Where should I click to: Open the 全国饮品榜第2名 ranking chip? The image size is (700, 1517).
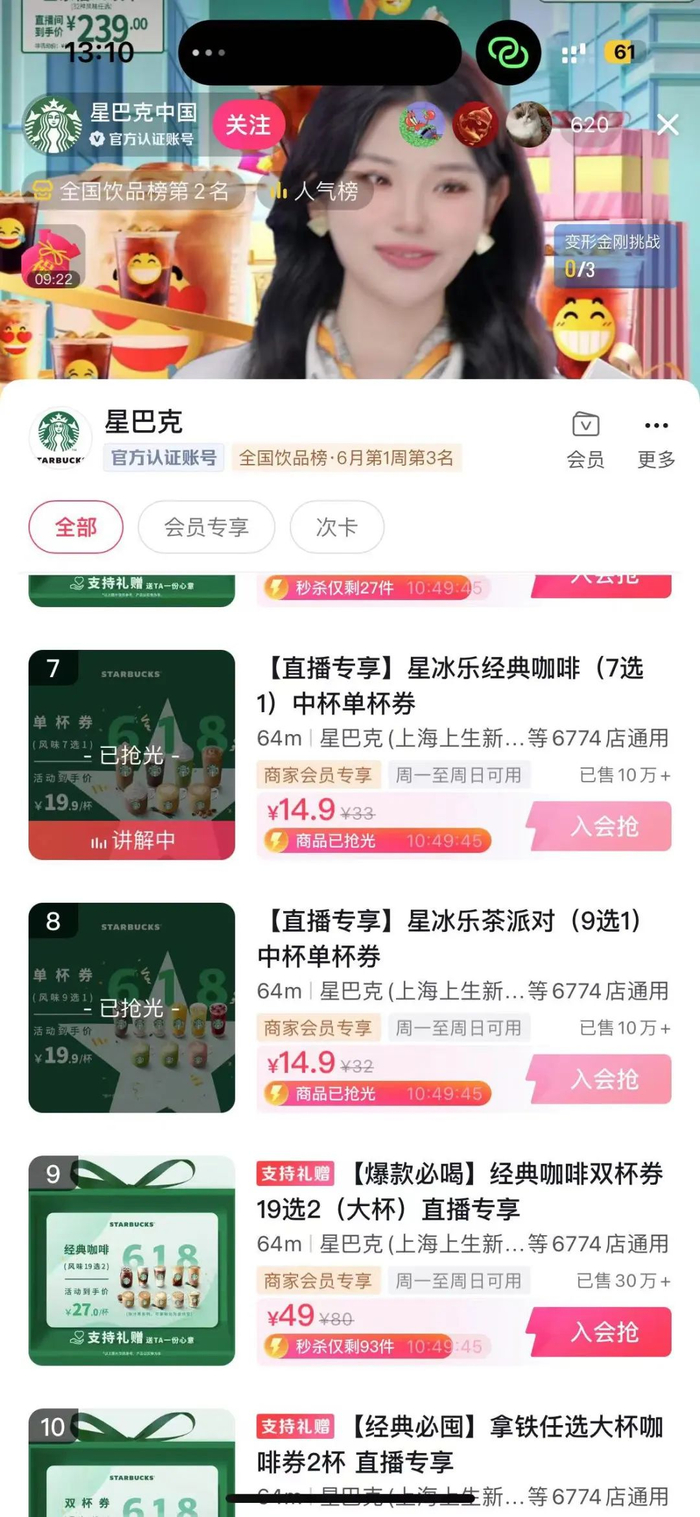point(134,190)
